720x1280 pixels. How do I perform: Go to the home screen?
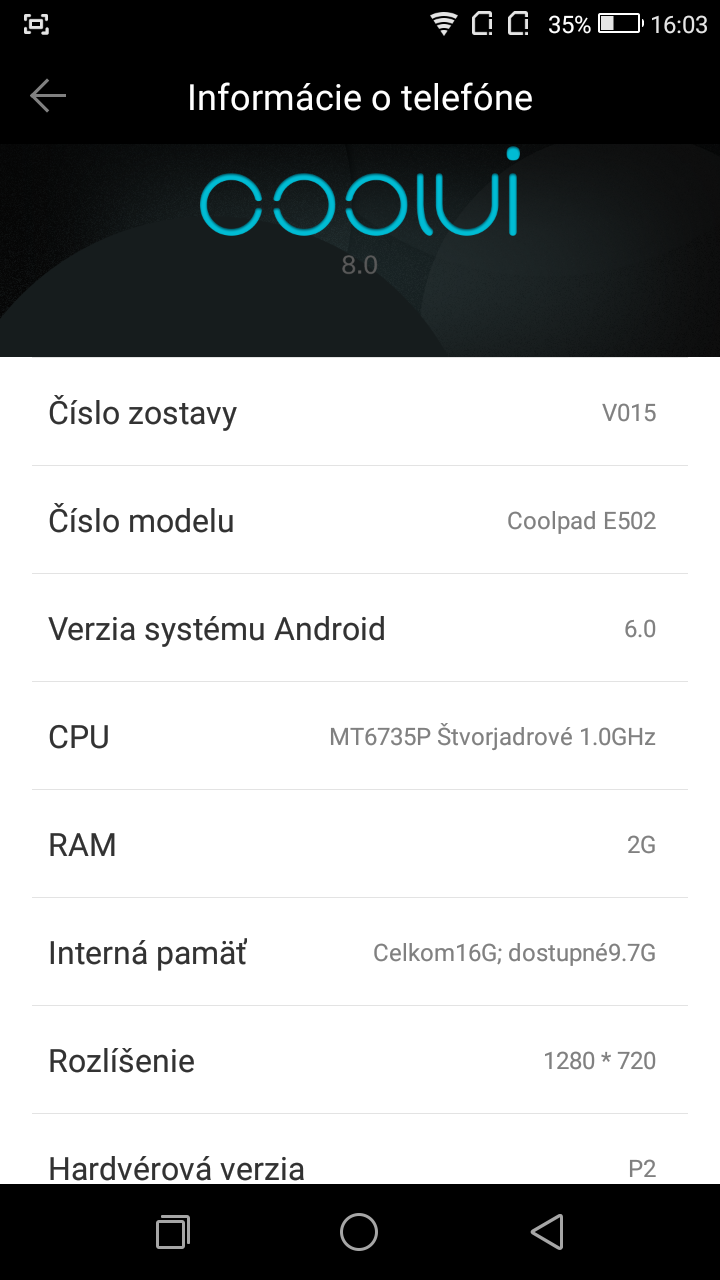(x=359, y=1232)
